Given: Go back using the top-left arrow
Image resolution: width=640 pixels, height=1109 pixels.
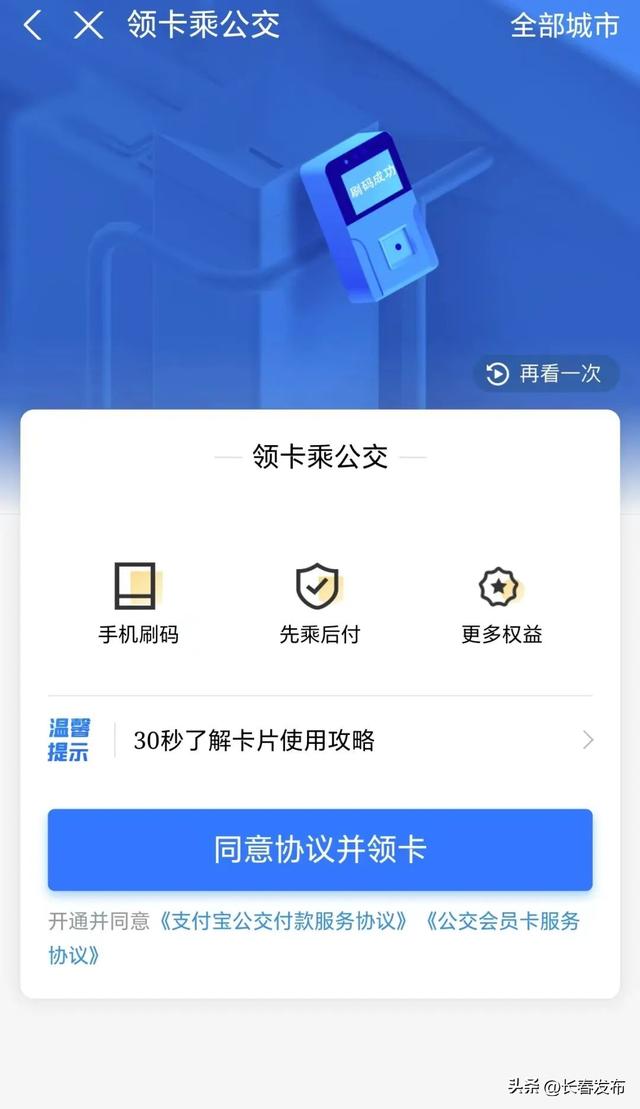Looking at the screenshot, I should point(33,26).
